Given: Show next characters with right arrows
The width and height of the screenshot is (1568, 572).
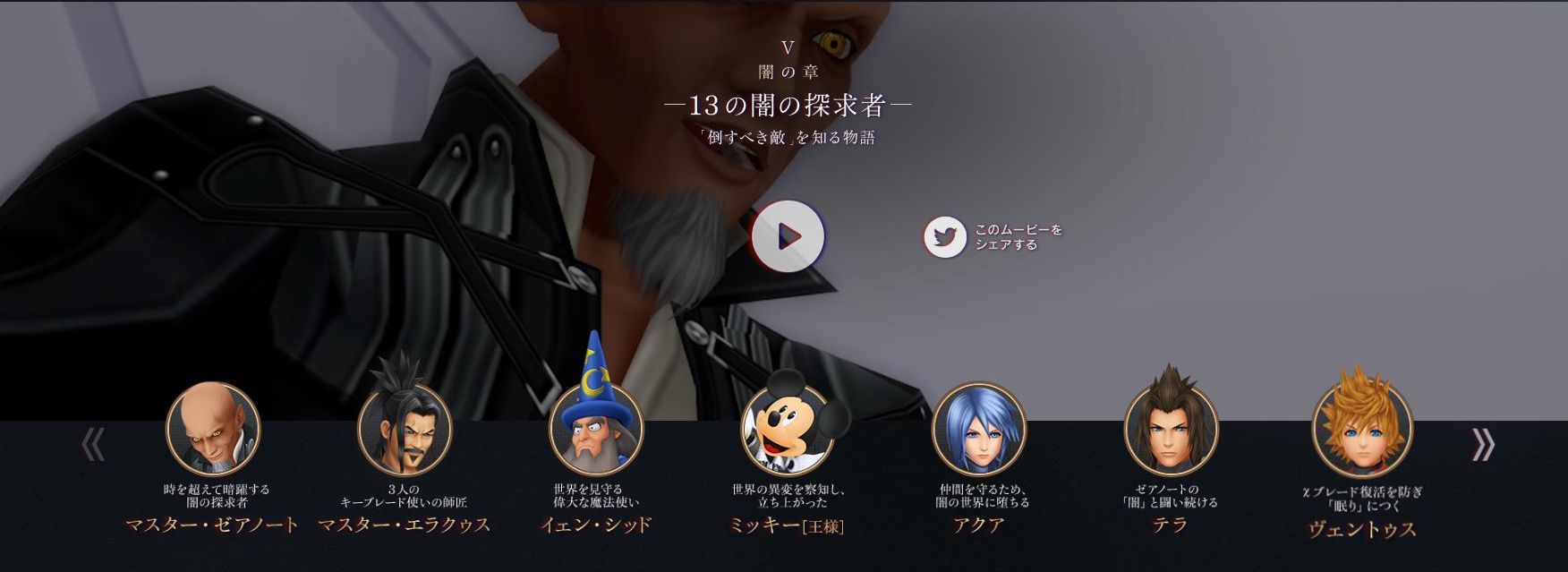Looking at the screenshot, I should click(1483, 444).
